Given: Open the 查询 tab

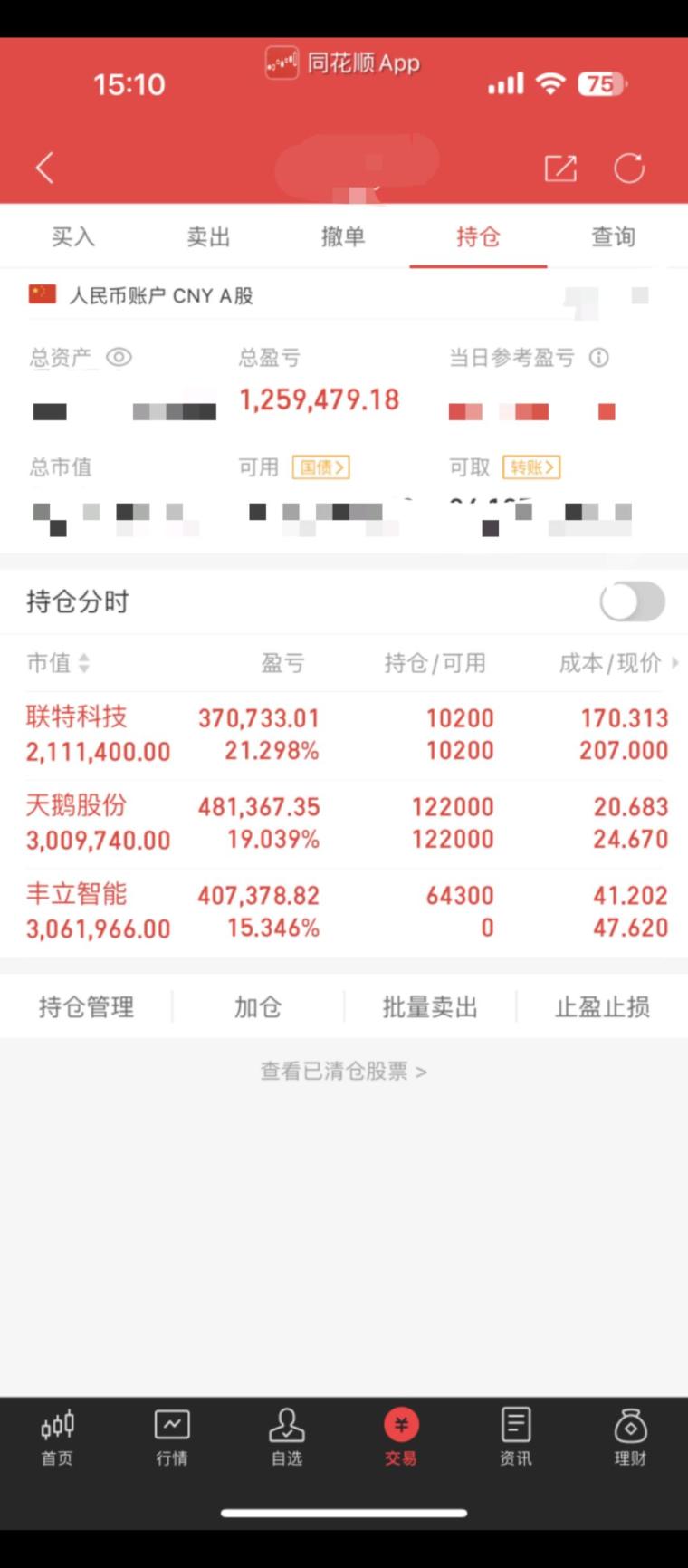Looking at the screenshot, I should (x=613, y=237).
